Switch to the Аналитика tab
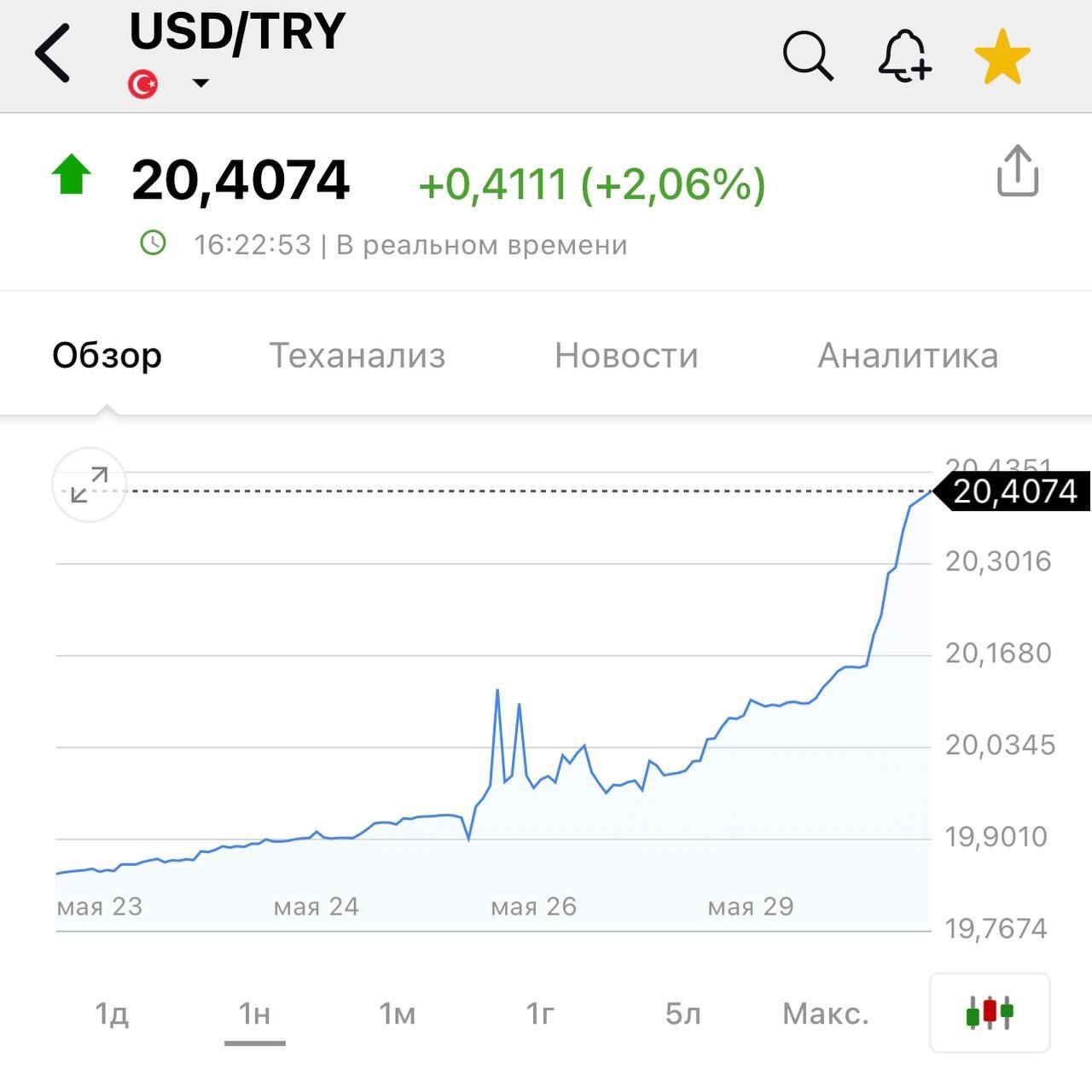 (x=908, y=356)
